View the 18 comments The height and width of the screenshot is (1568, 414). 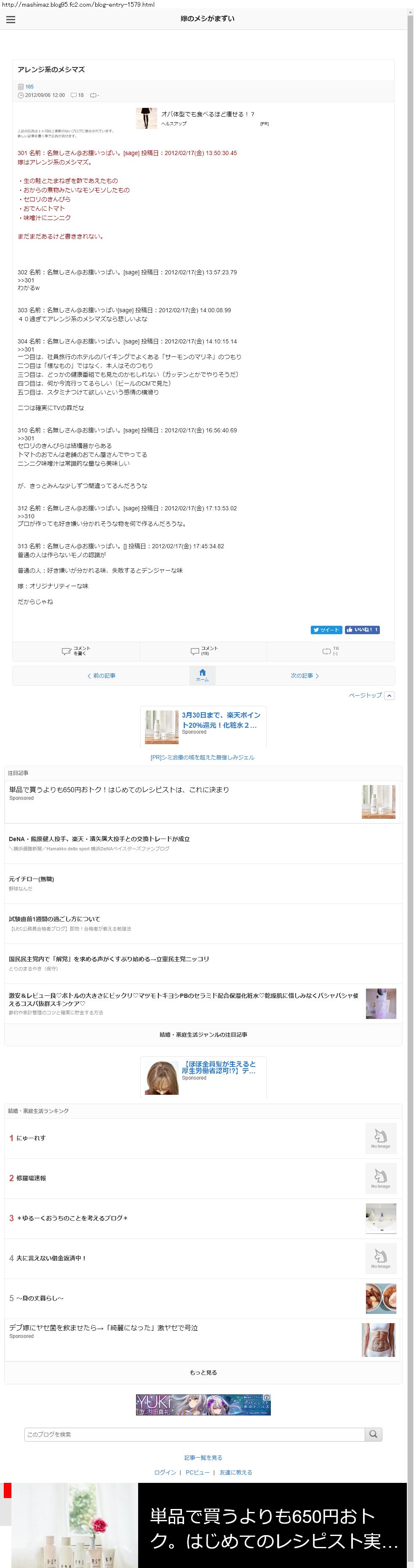(203, 651)
